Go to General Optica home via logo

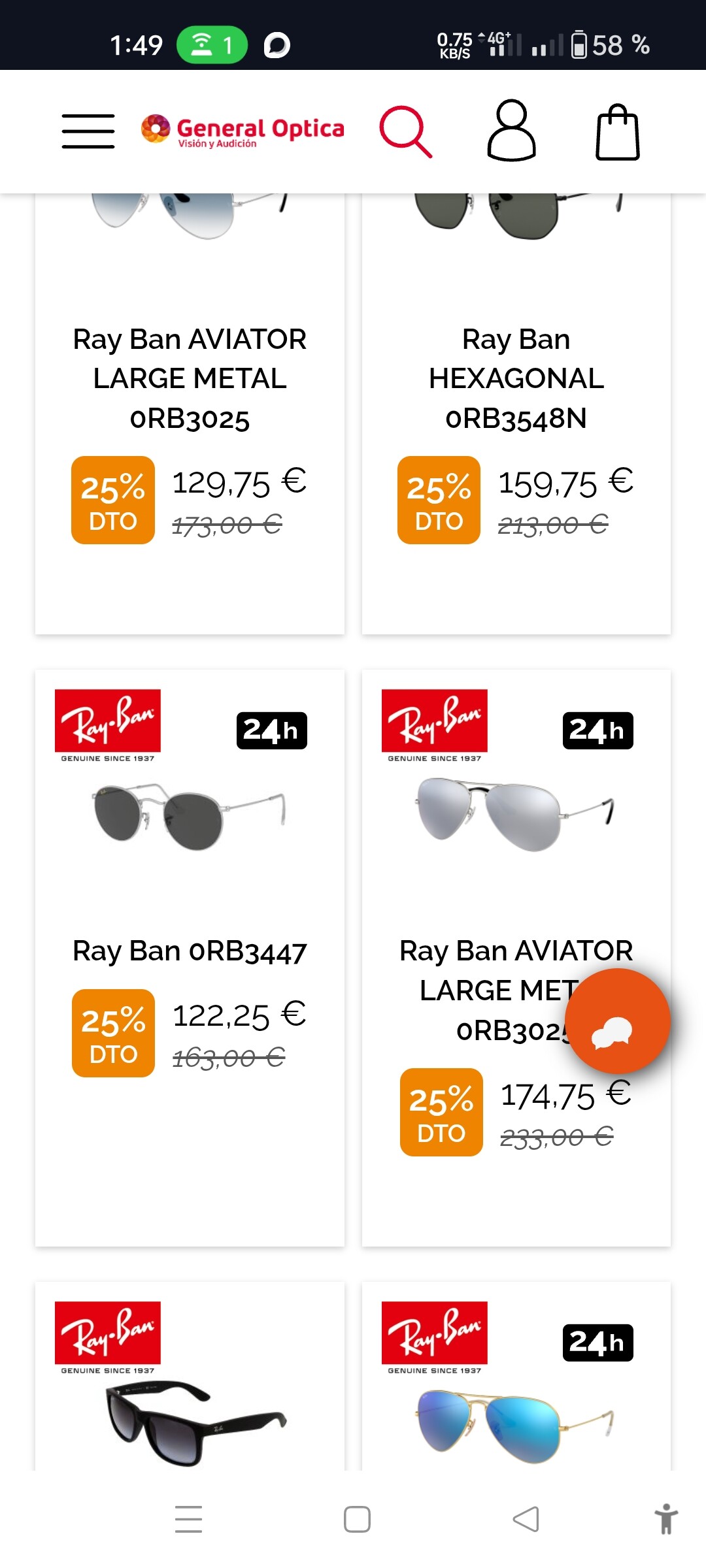[243, 130]
